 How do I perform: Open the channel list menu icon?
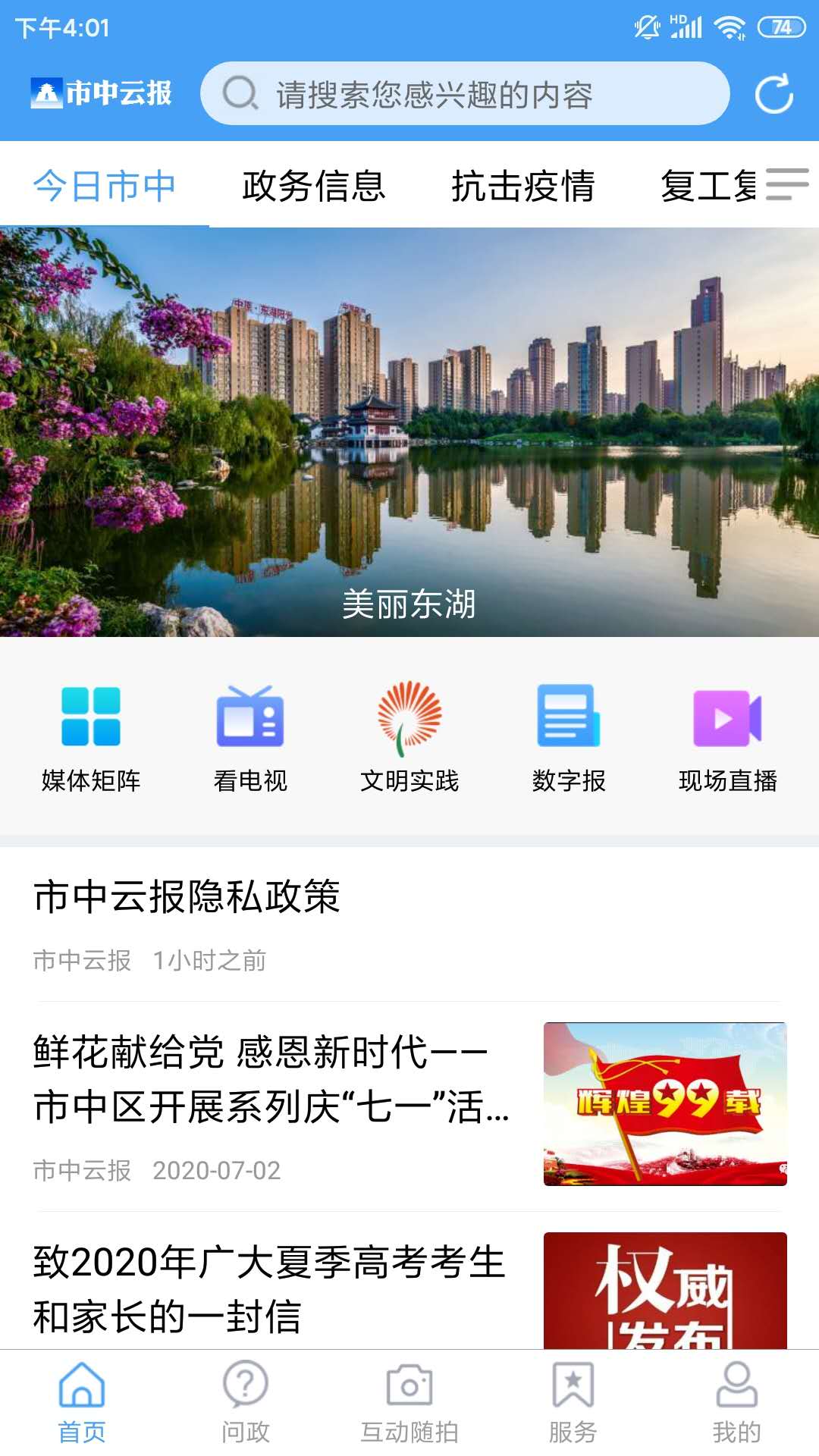coord(786,184)
